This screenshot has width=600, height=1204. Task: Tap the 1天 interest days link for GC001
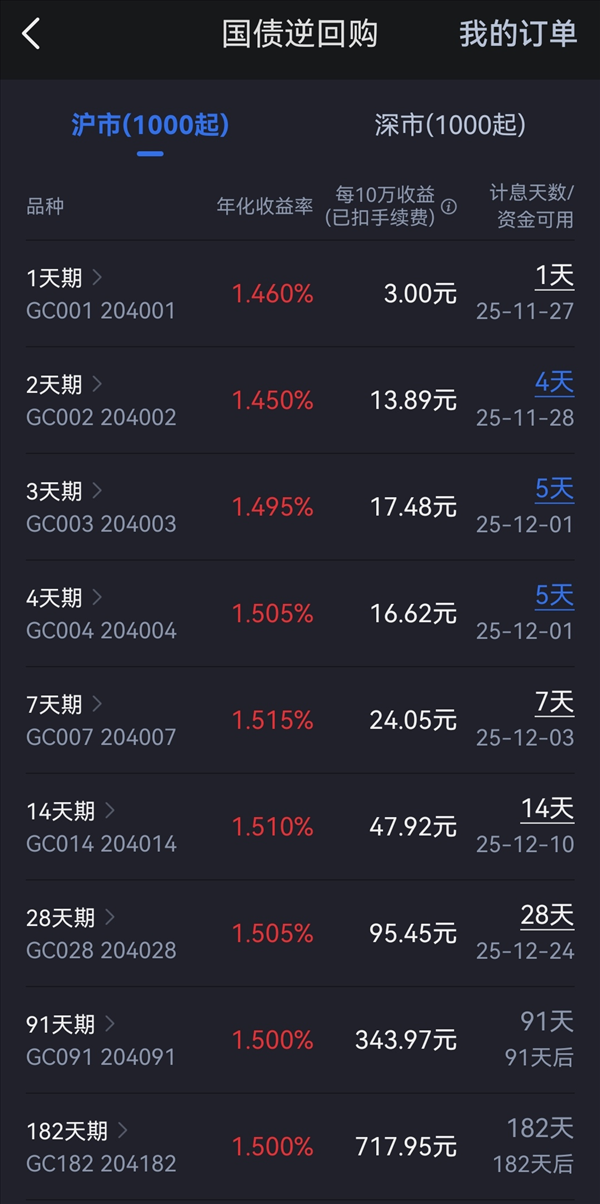pos(555,276)
